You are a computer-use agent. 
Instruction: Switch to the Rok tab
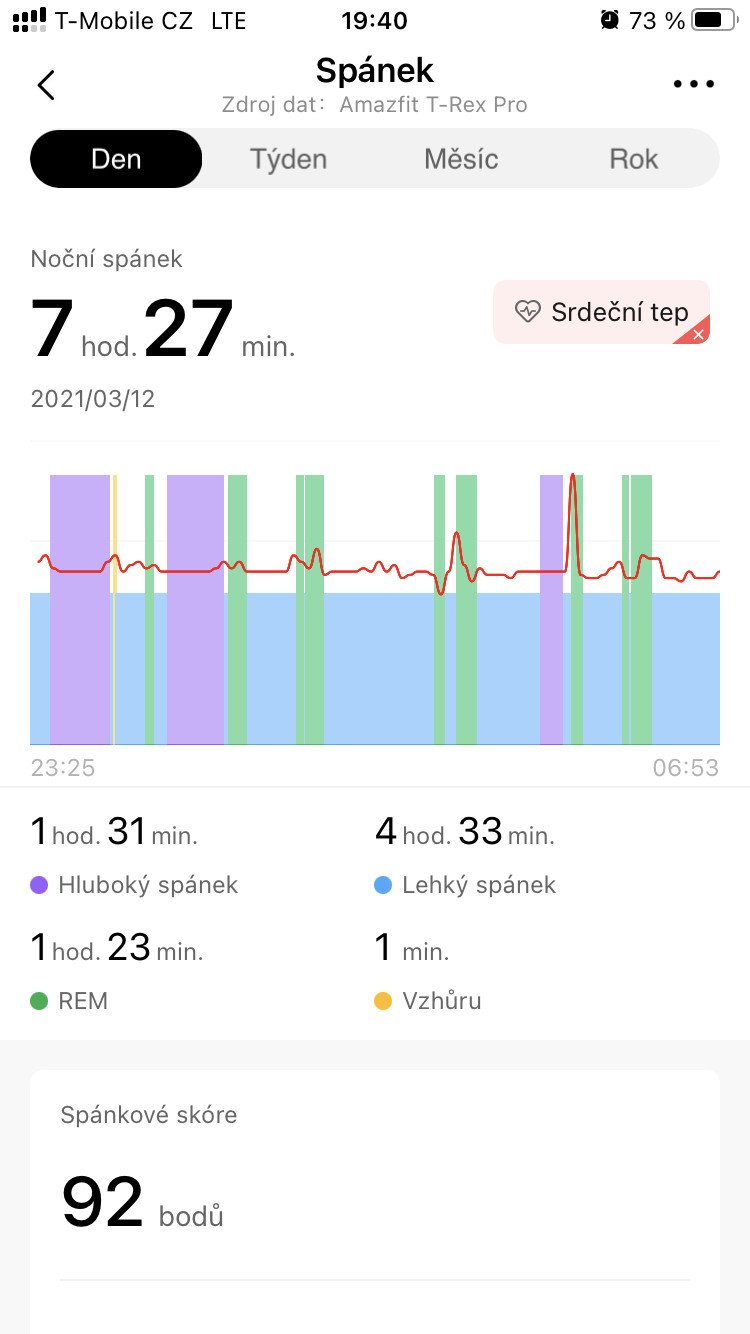pos(634,159)
